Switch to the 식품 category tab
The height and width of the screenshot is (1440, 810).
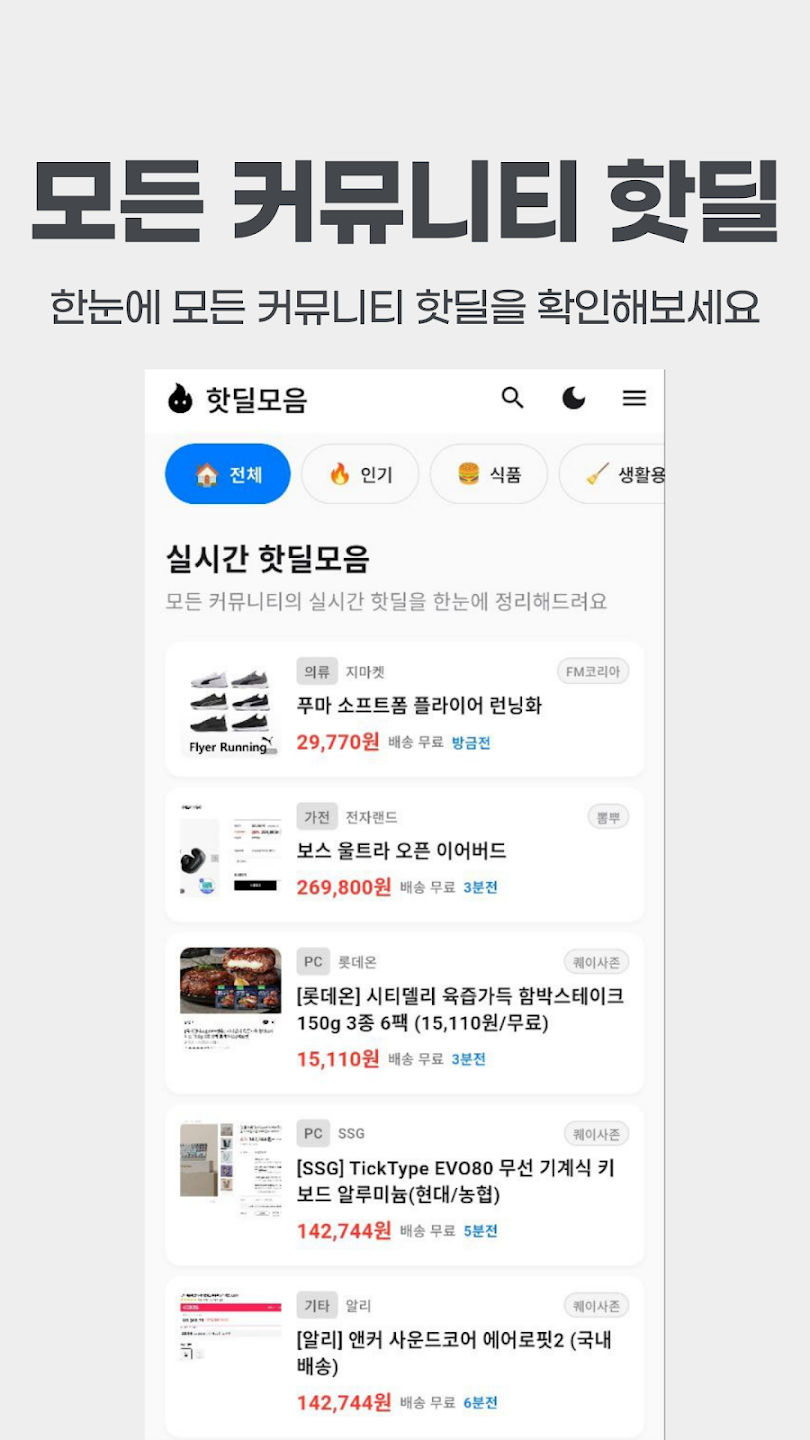tap(488, 474)
